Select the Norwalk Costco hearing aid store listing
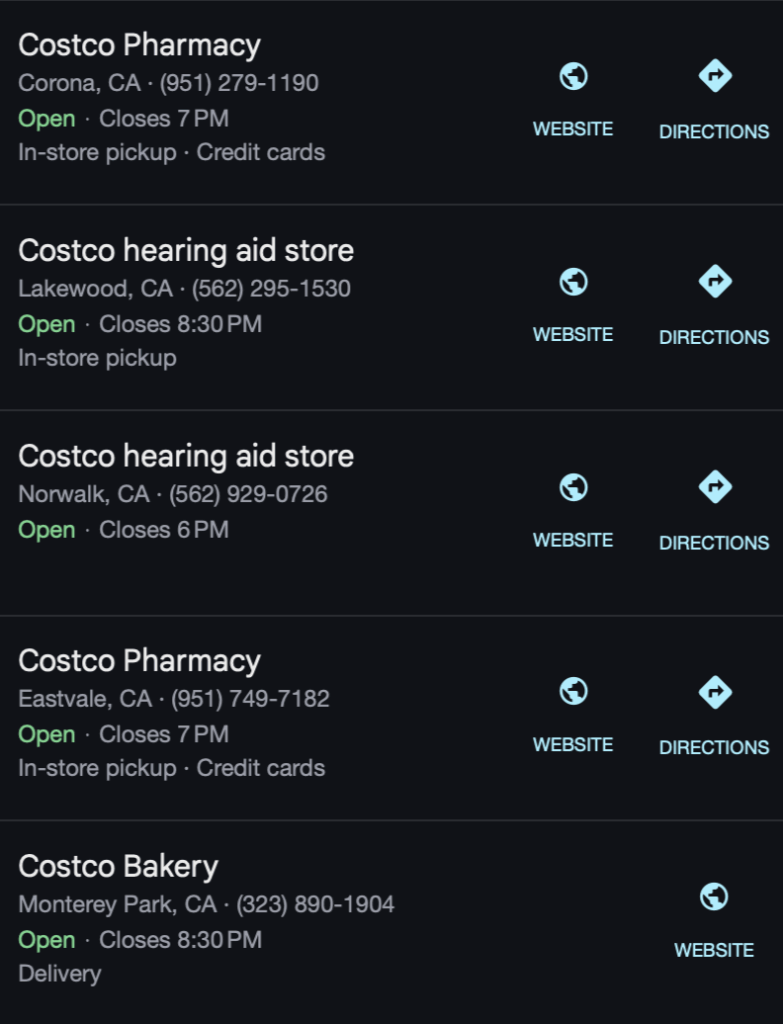 (x=186, y=457)
